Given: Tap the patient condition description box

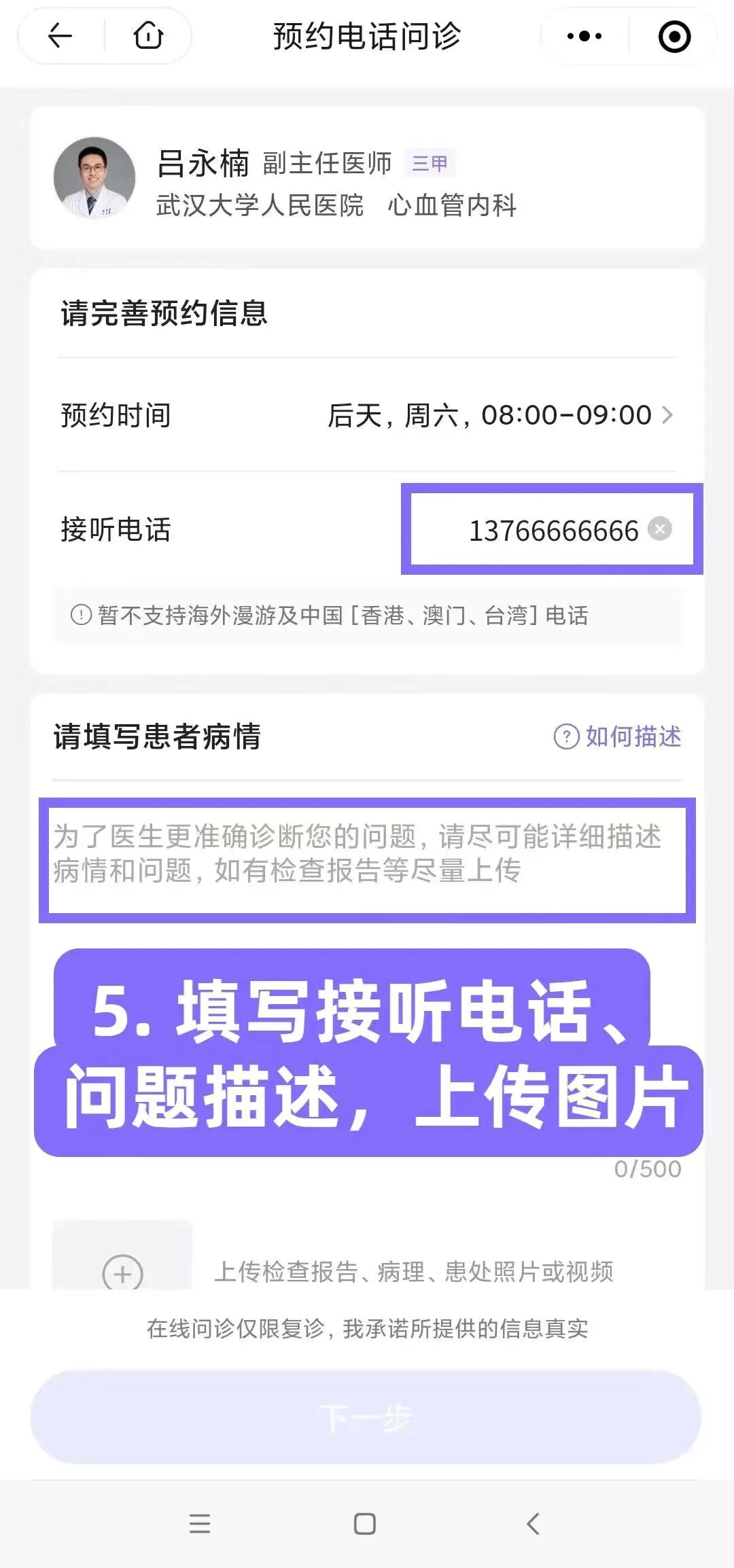Looking at the screenshot, I should [x=367, y=860].
